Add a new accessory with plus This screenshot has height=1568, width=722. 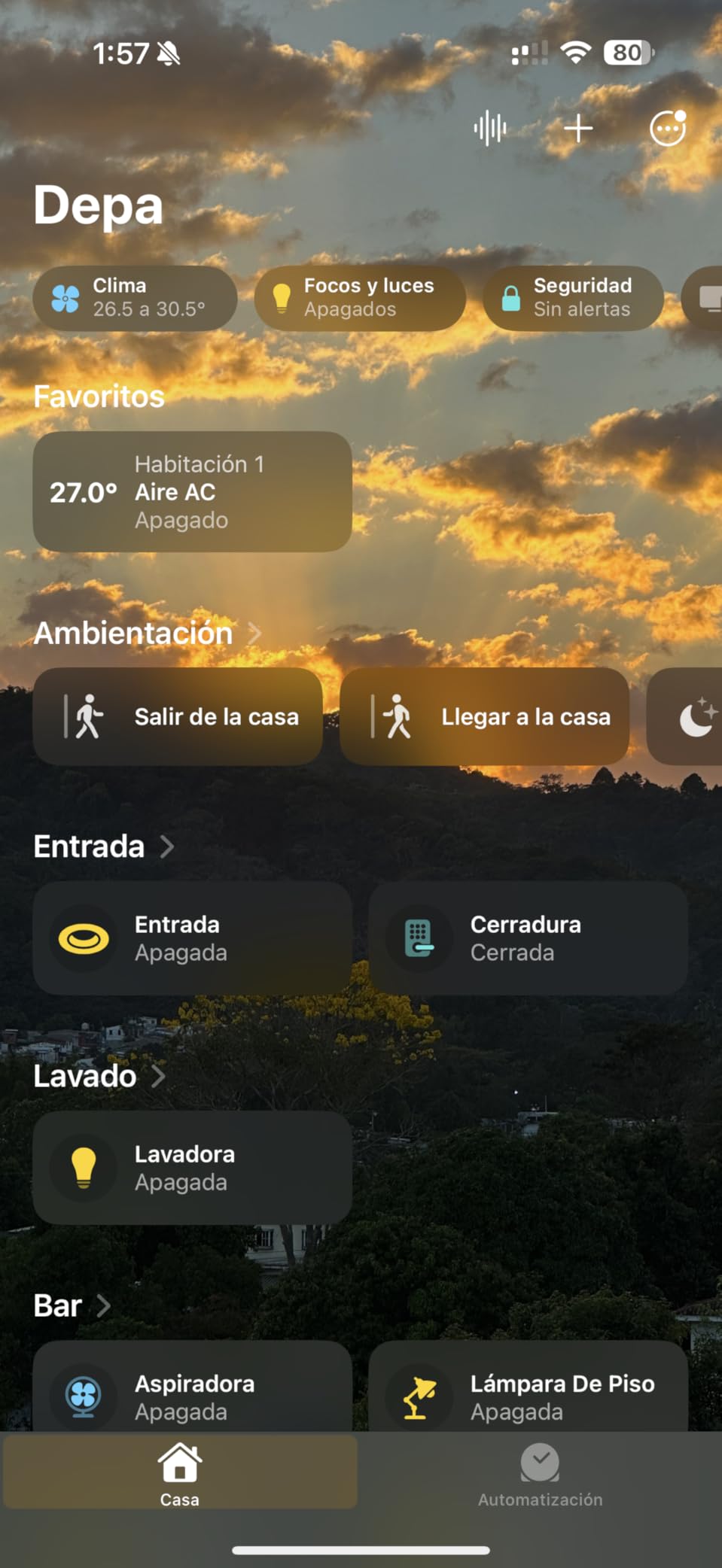coord(578,129)
